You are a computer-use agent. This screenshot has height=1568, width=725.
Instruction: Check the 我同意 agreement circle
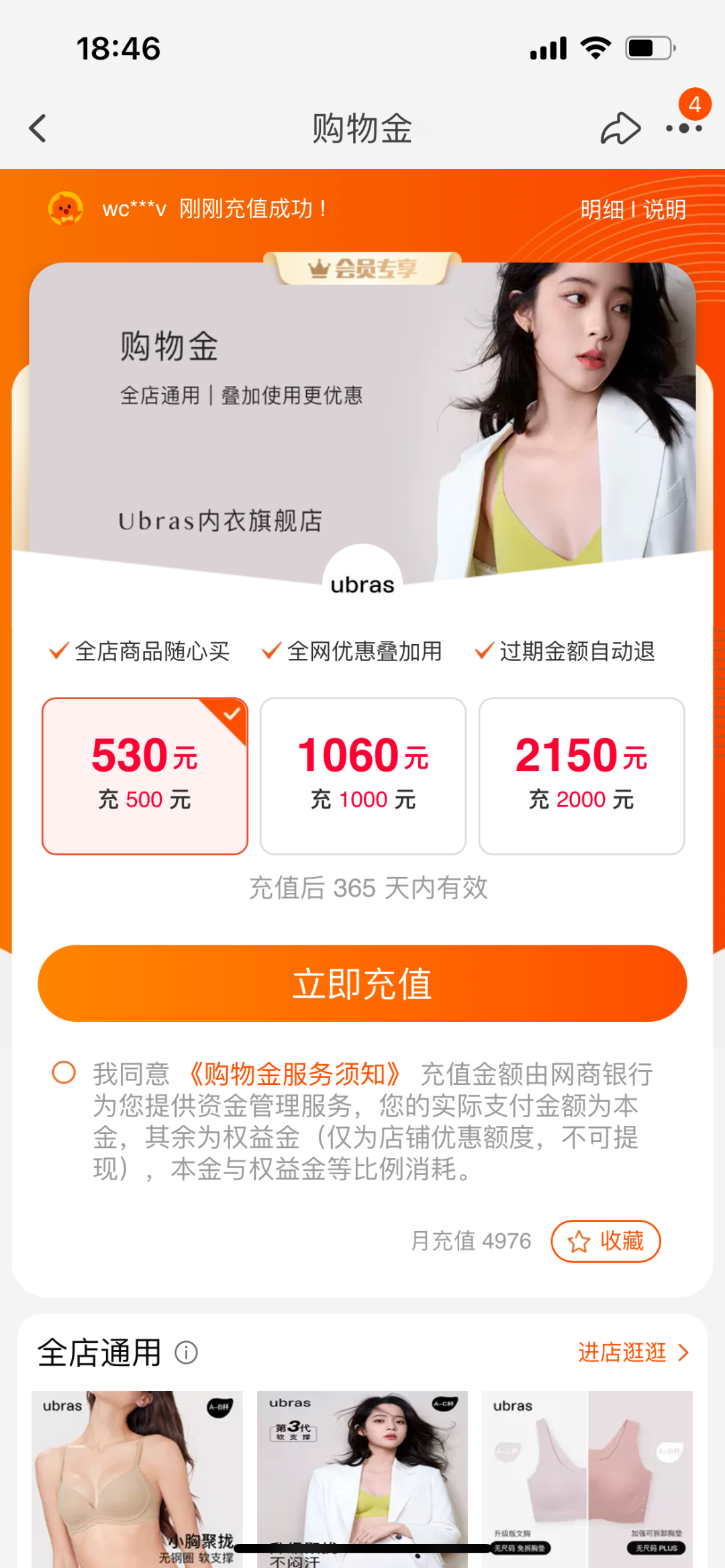(x=64, y=1072)
